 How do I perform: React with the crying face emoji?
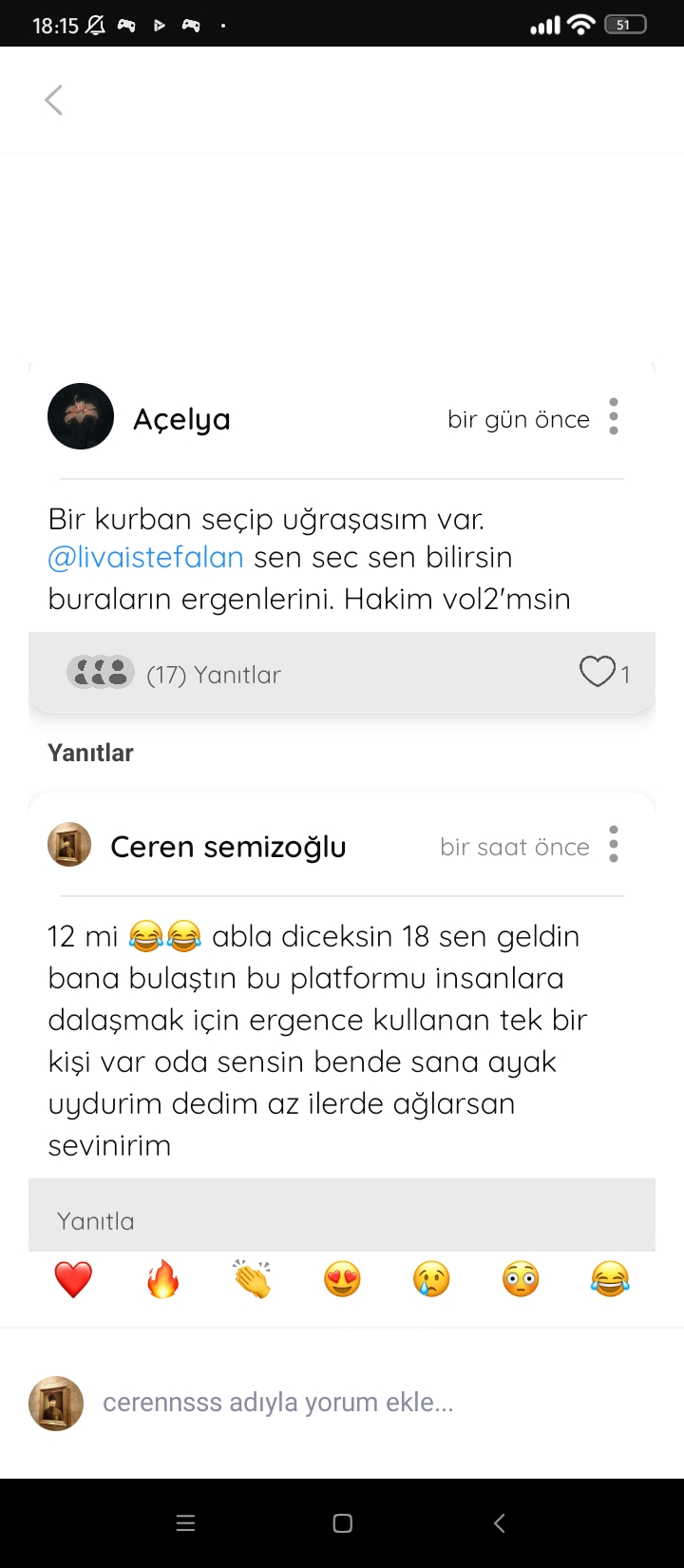[x=431, y=1280]
